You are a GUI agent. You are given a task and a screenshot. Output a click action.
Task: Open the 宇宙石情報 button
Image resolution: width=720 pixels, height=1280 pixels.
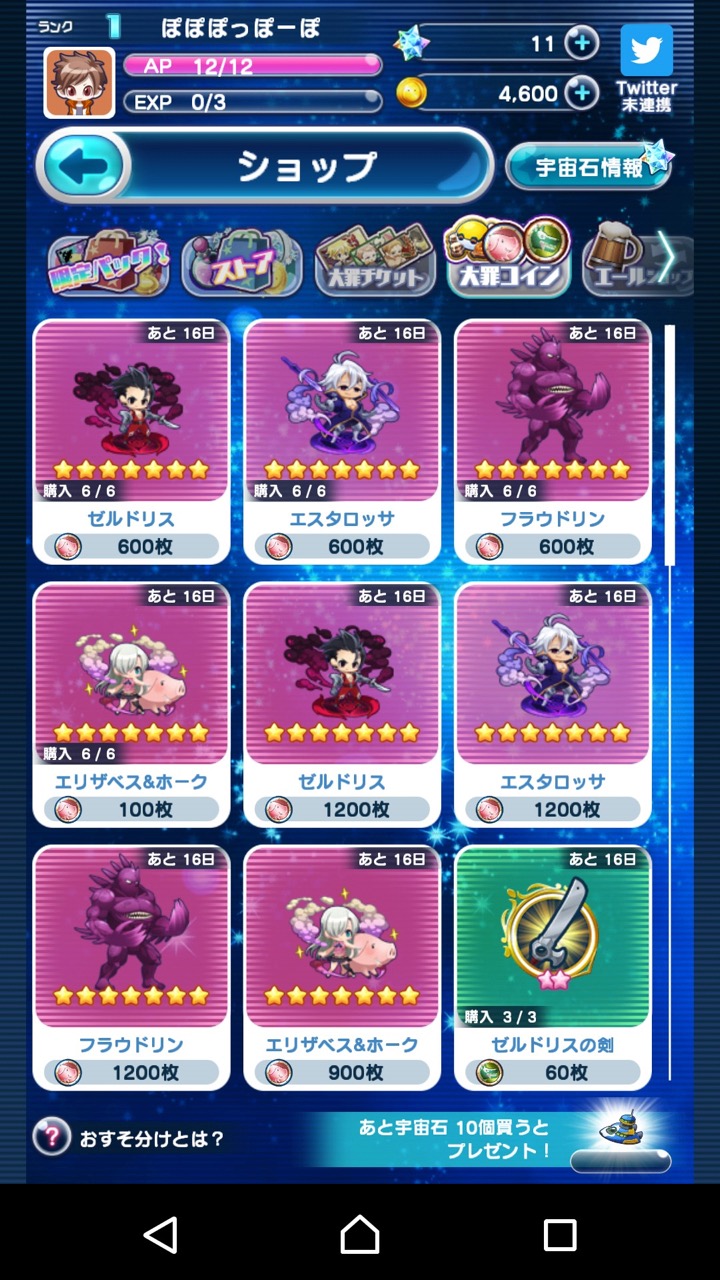[589, 166]
